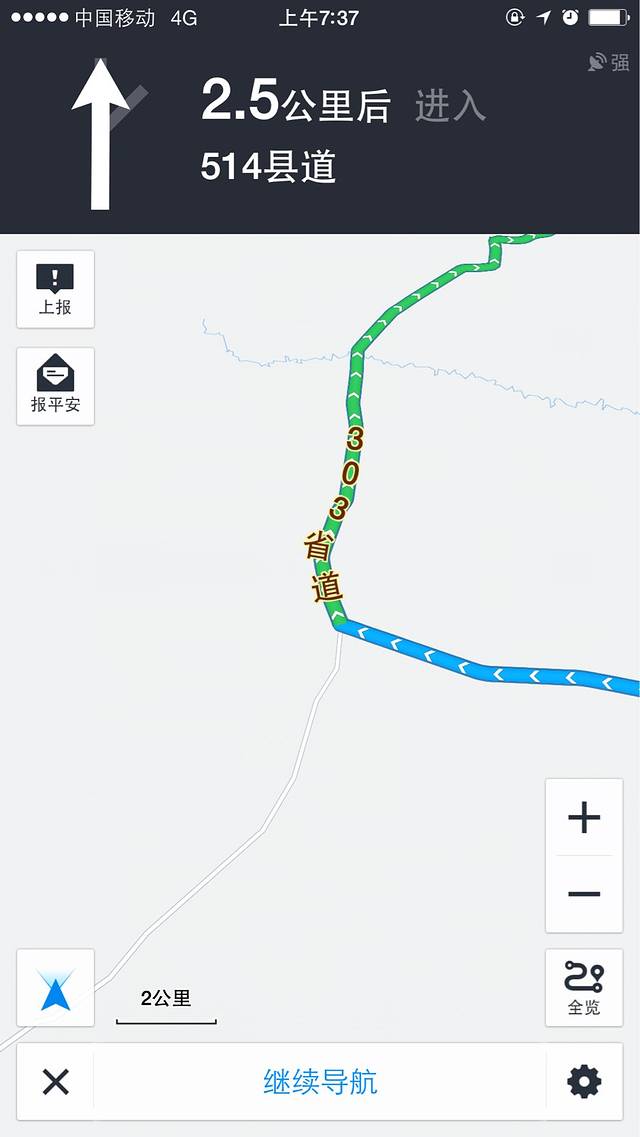Report an incident with 上报
640x1137 pixels.
click(x=55, y=289)
